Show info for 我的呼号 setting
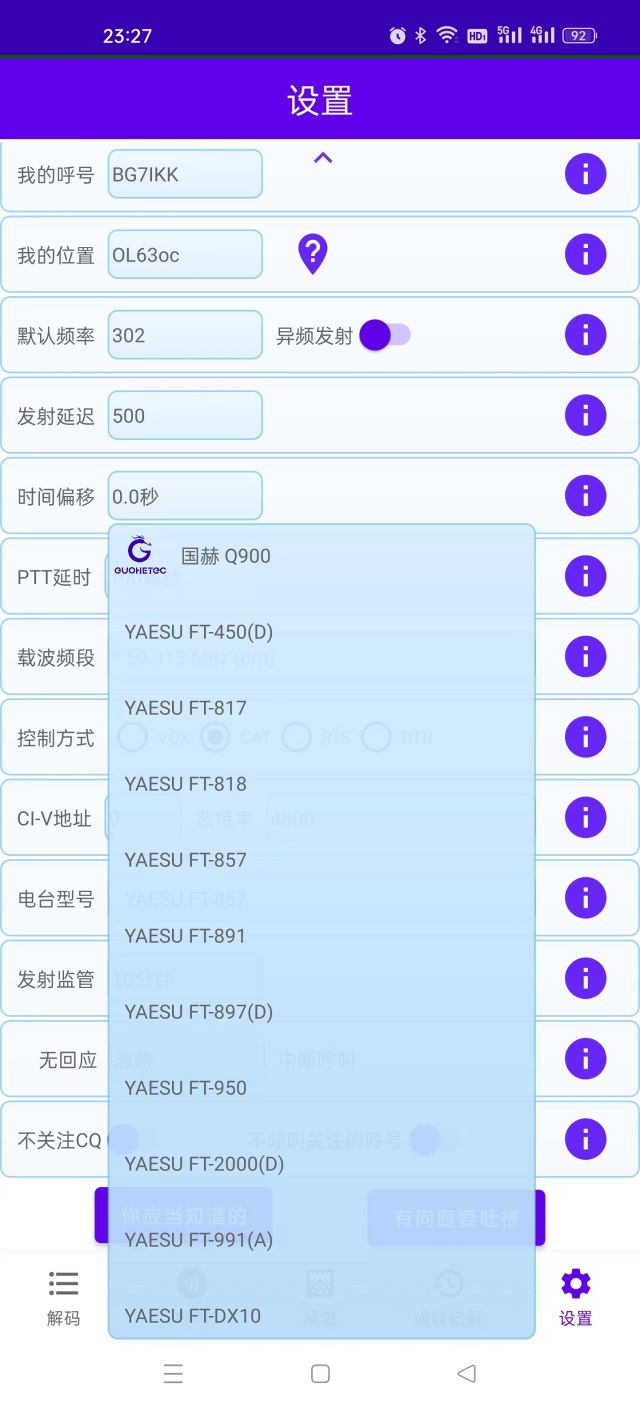The image size is (640, 1408). 585,174
